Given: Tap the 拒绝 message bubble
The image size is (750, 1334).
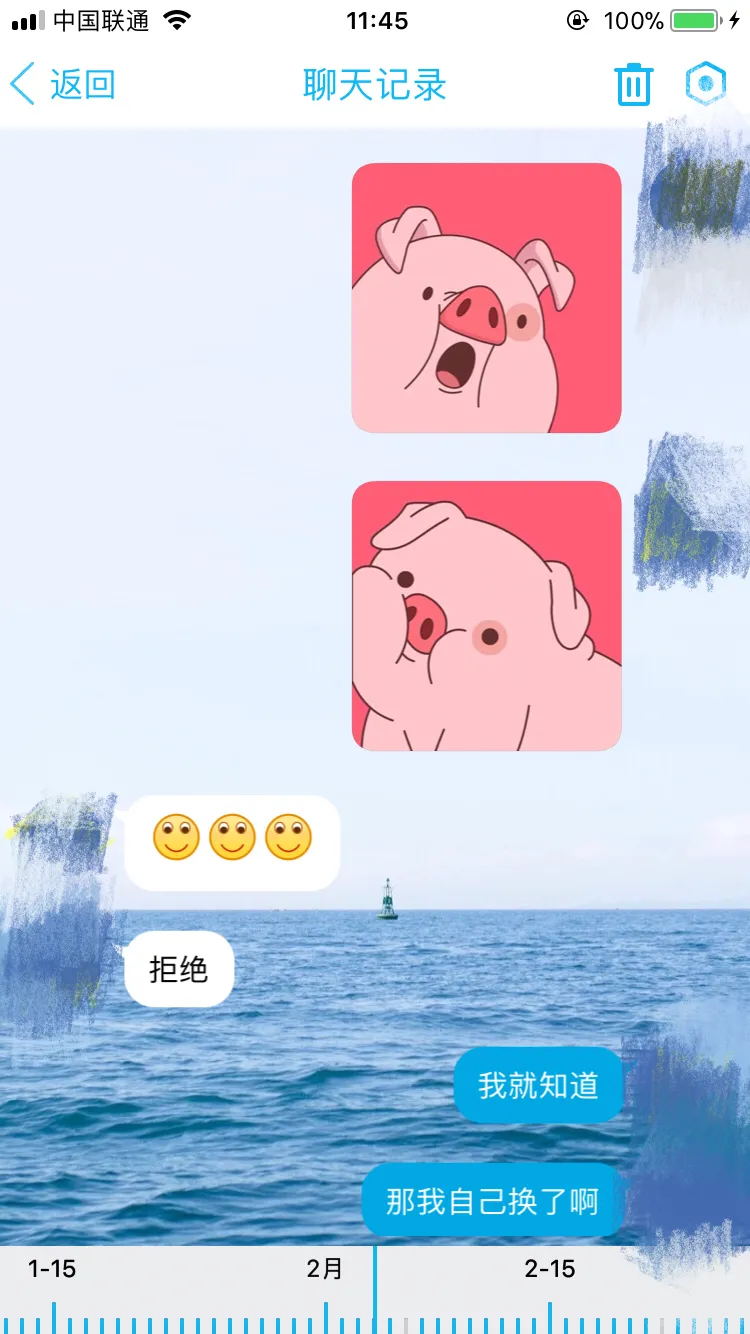Looking at the screenshot, I should [x=179, y=969].
